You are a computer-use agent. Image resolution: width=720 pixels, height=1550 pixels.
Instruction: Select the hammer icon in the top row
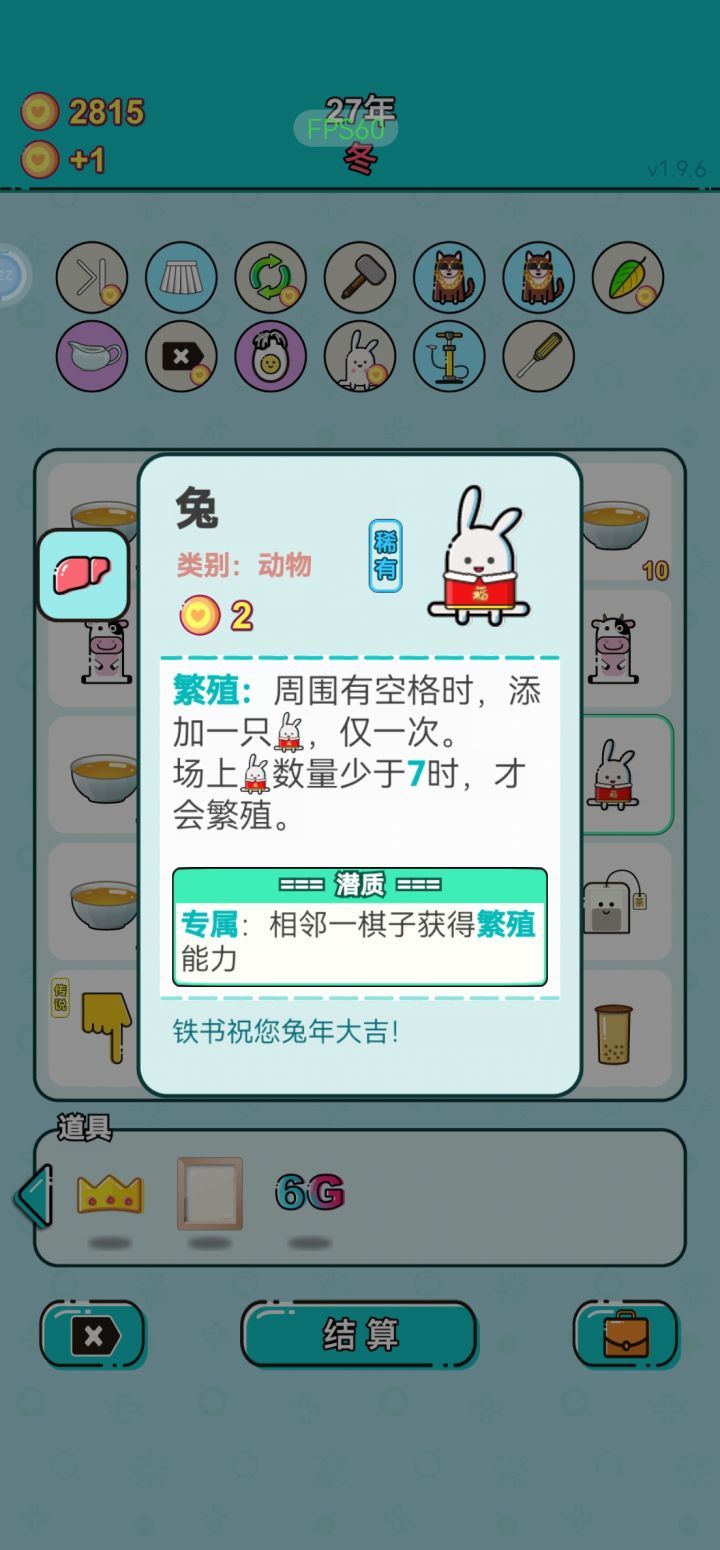pos(358,278)
